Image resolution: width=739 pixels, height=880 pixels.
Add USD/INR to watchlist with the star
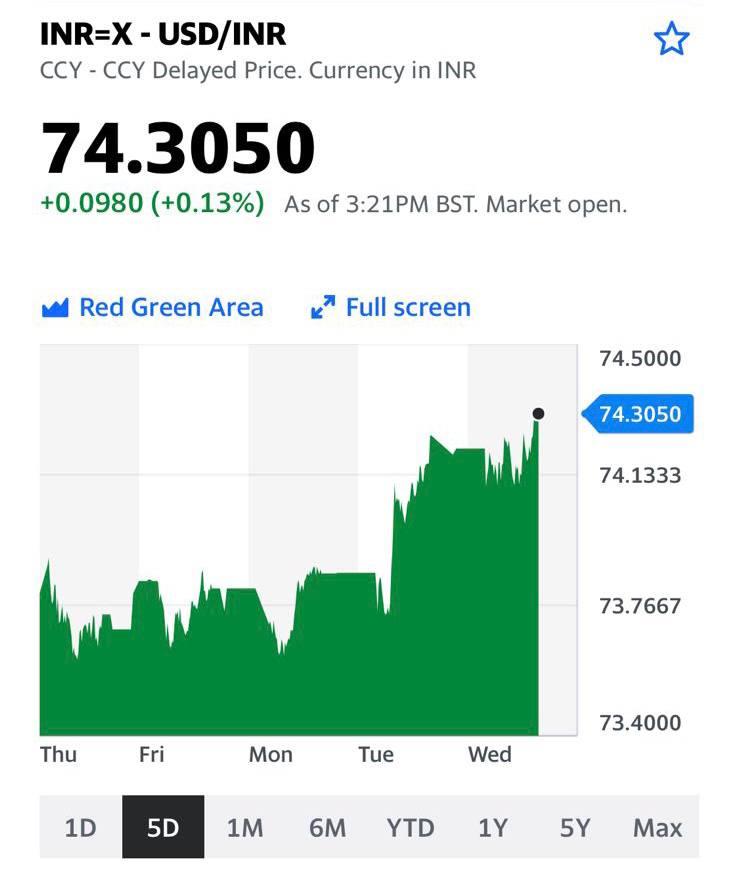coord(671,39)
